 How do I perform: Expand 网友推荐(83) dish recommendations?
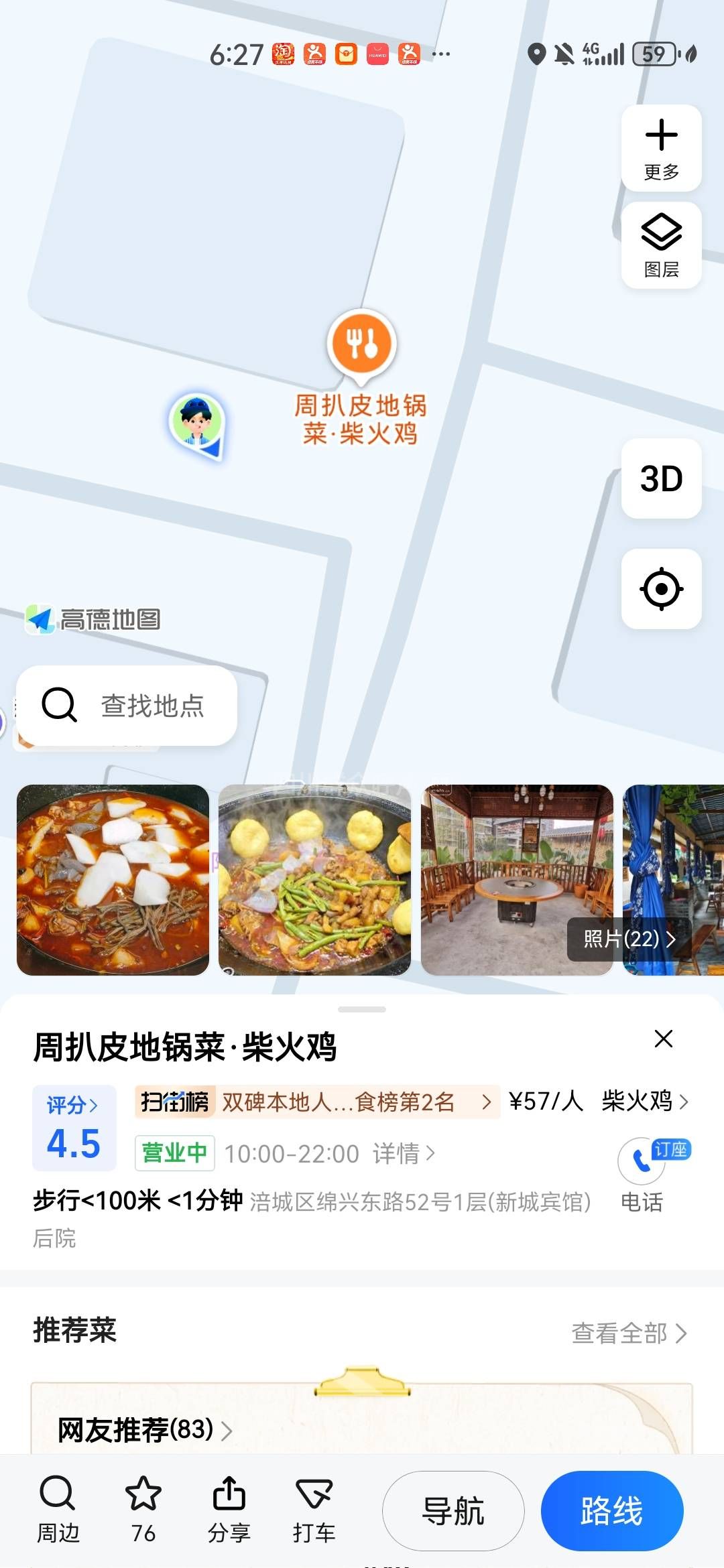point(145,1430)
